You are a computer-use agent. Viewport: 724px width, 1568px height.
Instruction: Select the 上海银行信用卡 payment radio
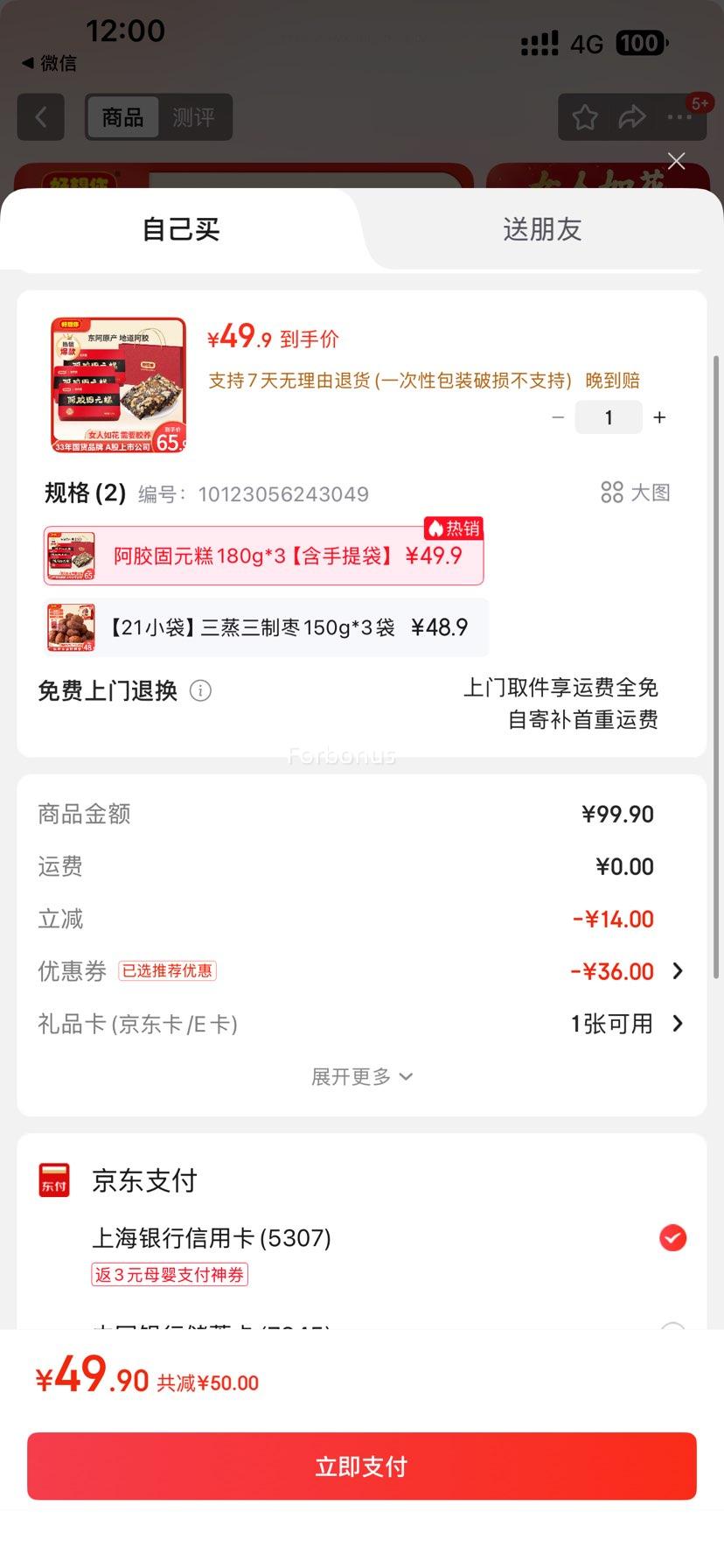point(672,1237)
